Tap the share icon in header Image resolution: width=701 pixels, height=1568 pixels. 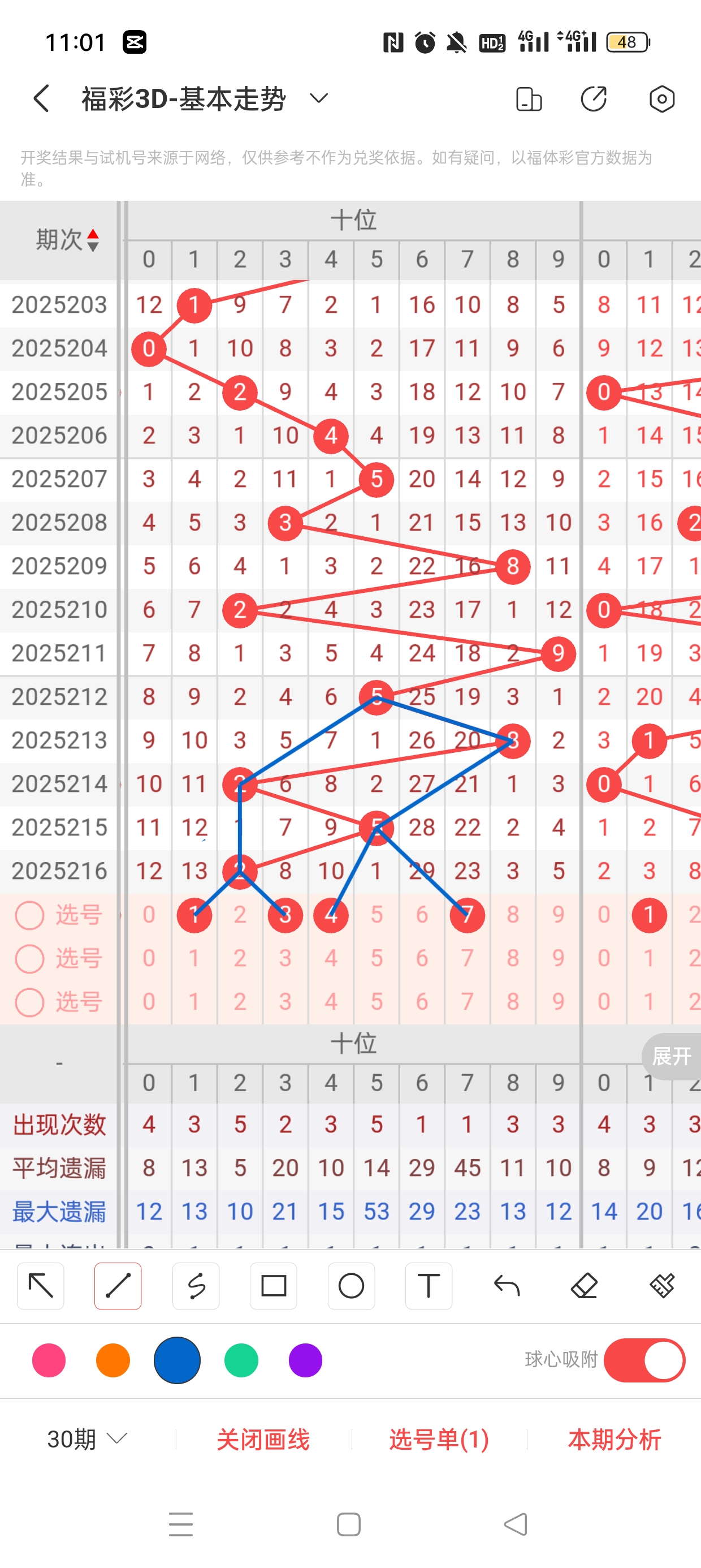593,98
